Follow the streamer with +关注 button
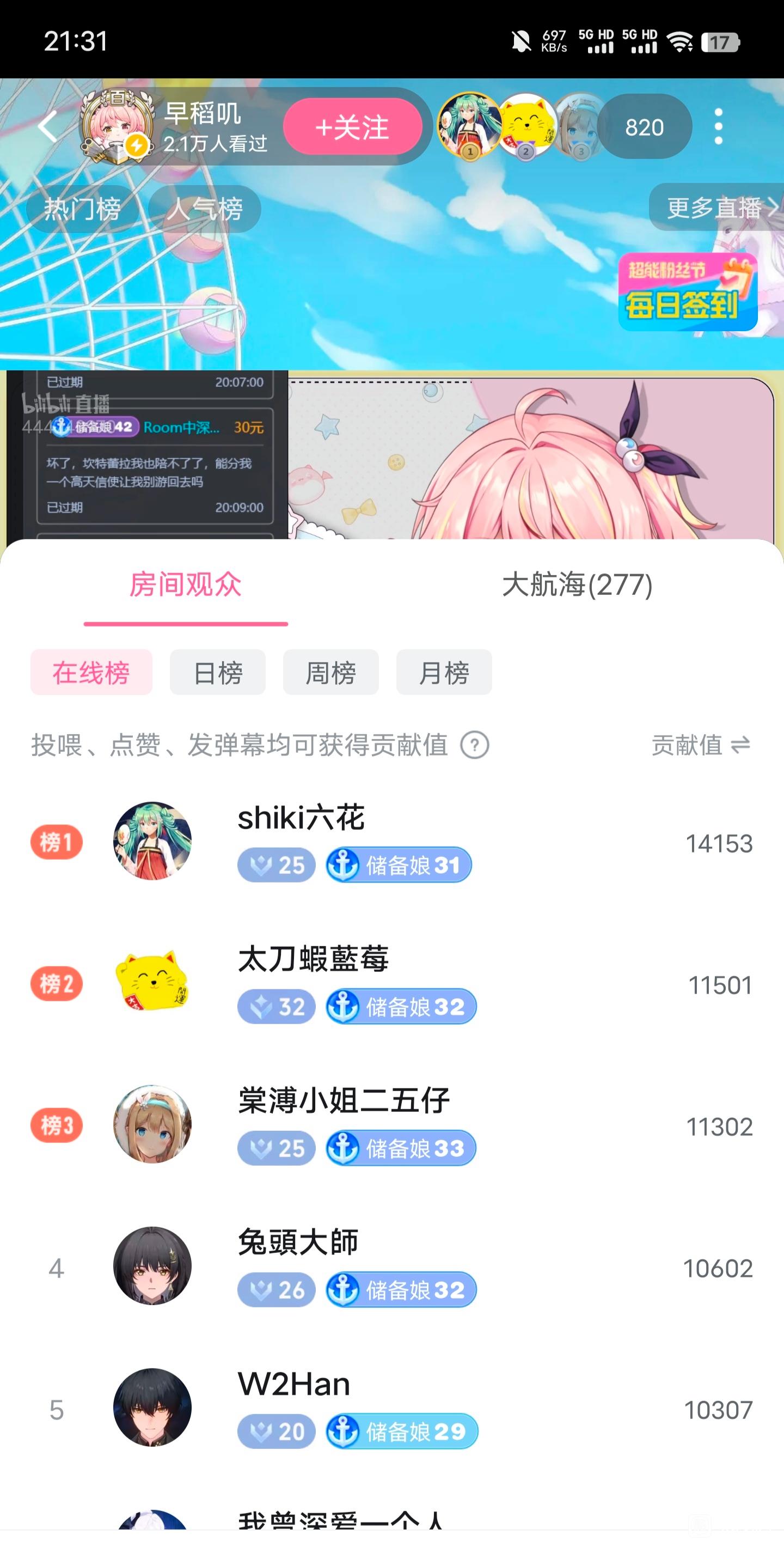Image resolution: width=784 pixels, height=1547 pixels. click(352, 127)
